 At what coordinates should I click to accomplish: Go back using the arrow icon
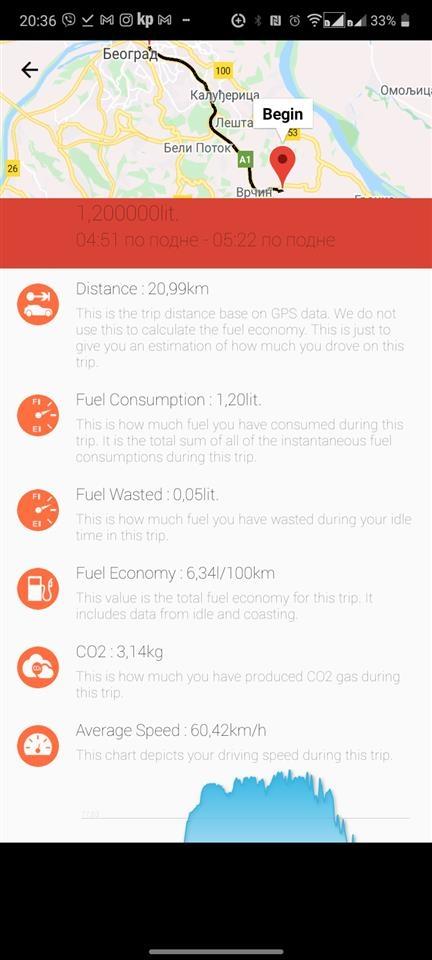pyautogui.click(x=29, y=70)
